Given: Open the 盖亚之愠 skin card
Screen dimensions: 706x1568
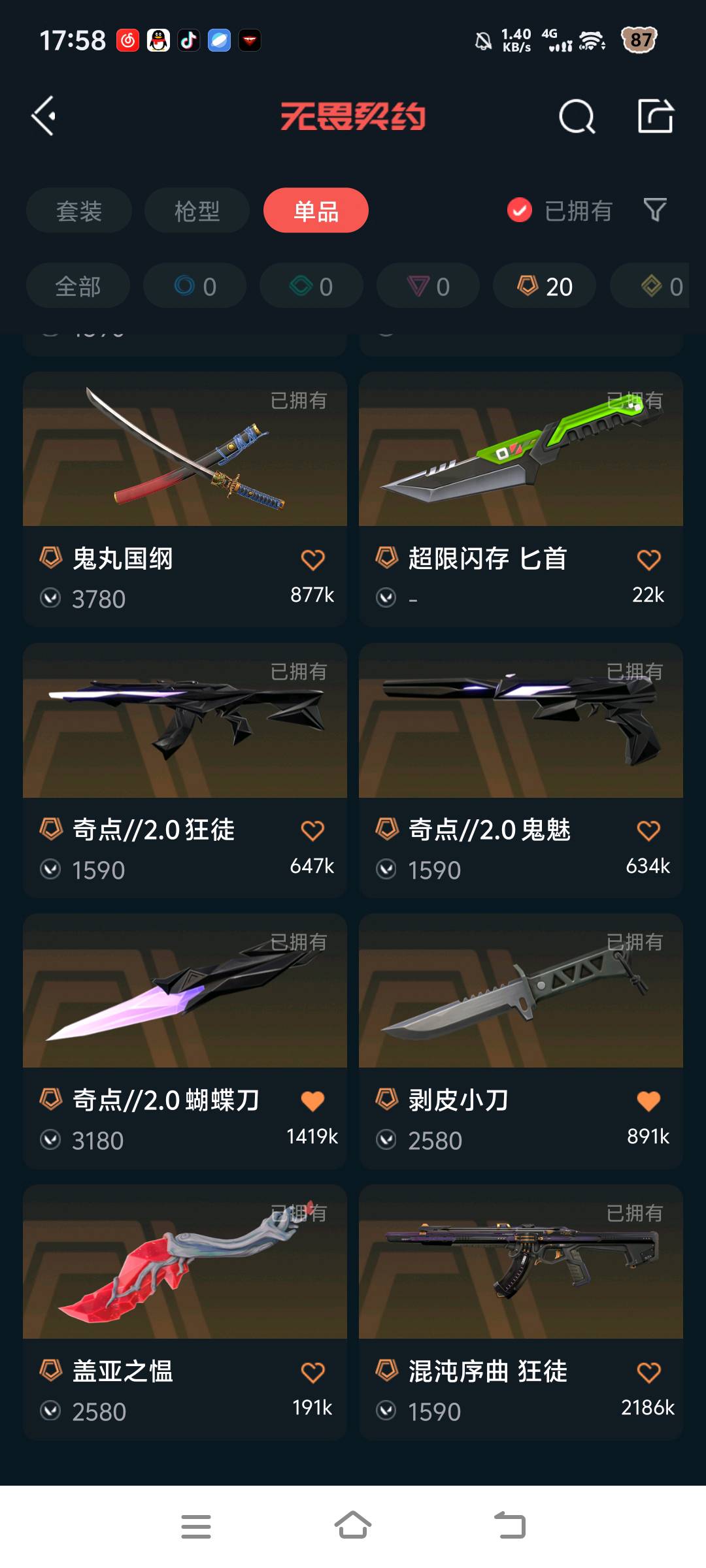Looking at the screenshot, I should coord(185,1264).
